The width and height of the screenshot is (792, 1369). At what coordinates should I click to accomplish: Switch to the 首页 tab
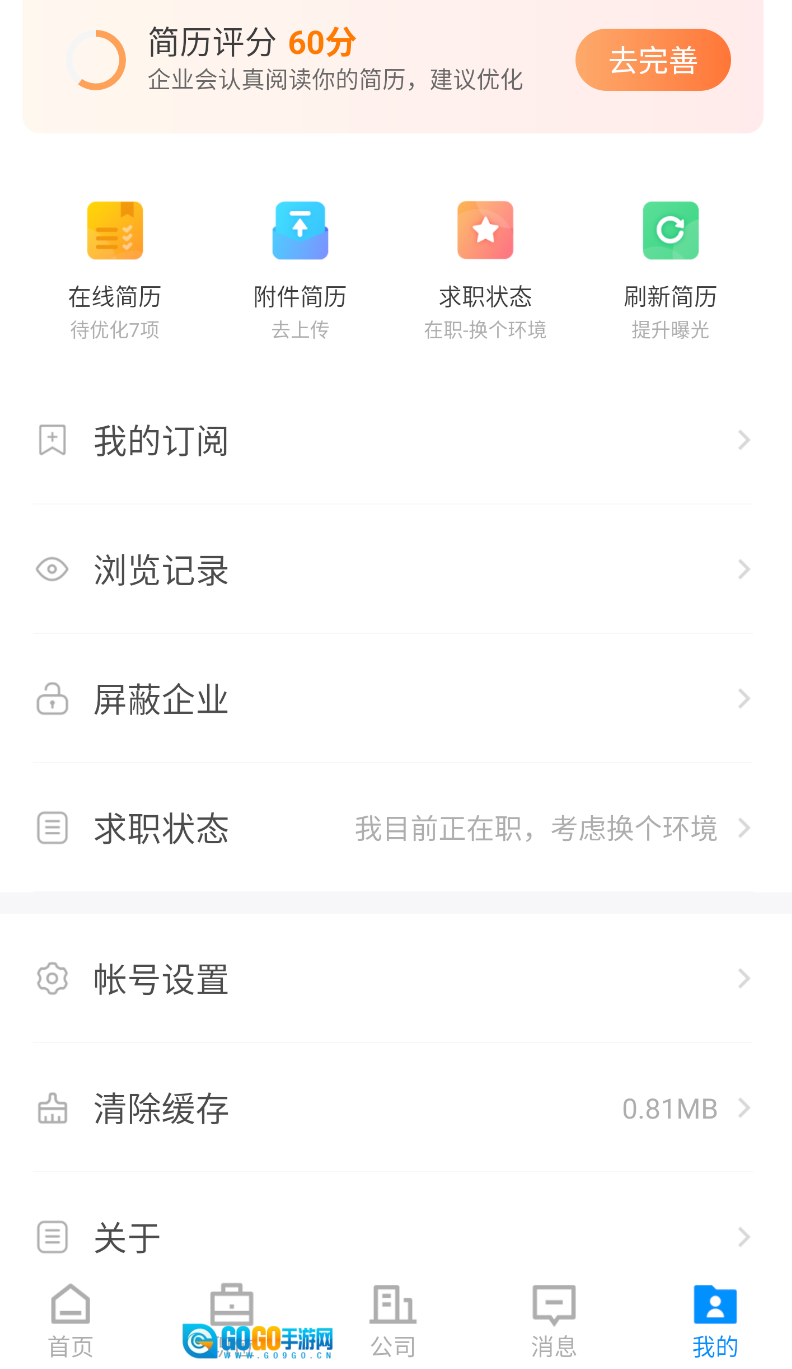coord(70,1320)
